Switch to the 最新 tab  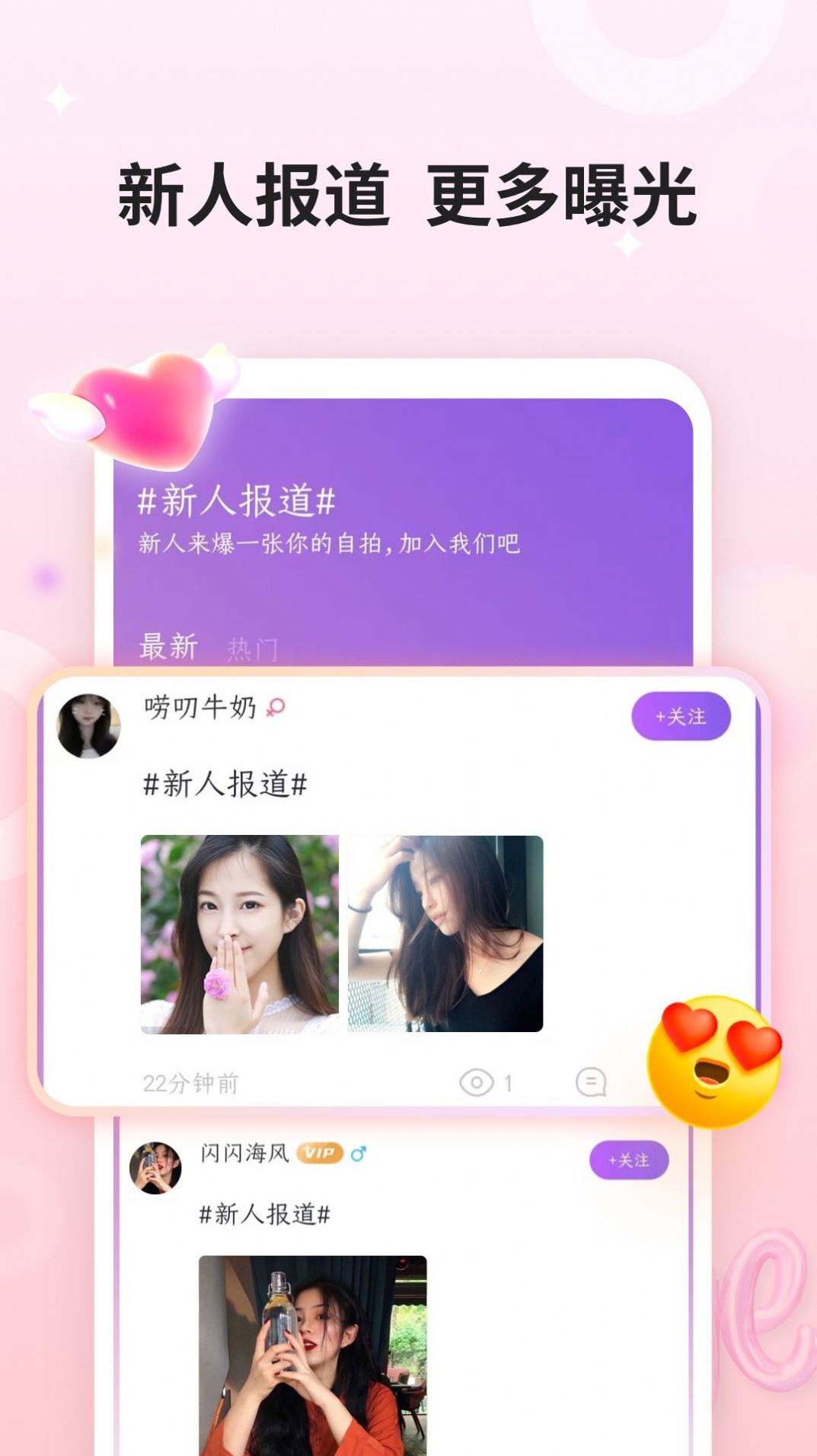(x=167, y=646)
